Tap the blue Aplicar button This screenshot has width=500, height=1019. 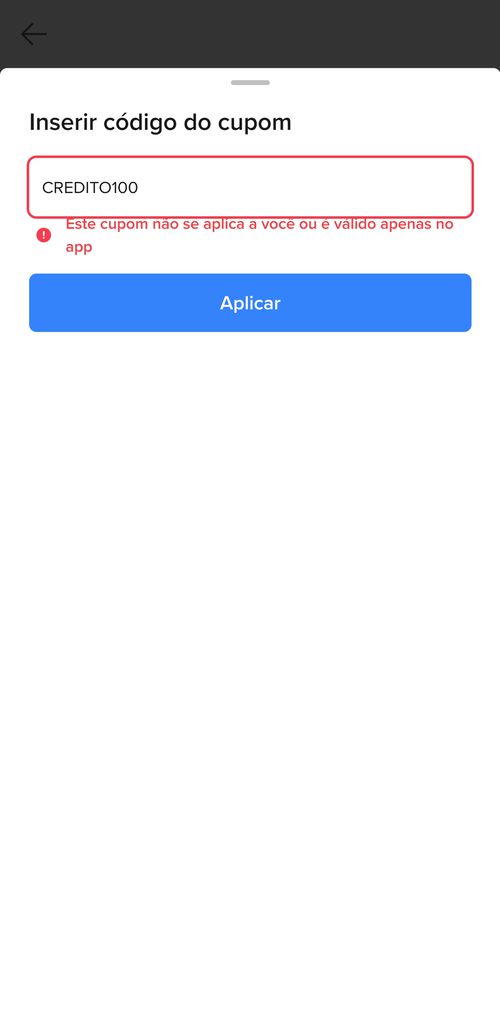click(x=250, y=303)
